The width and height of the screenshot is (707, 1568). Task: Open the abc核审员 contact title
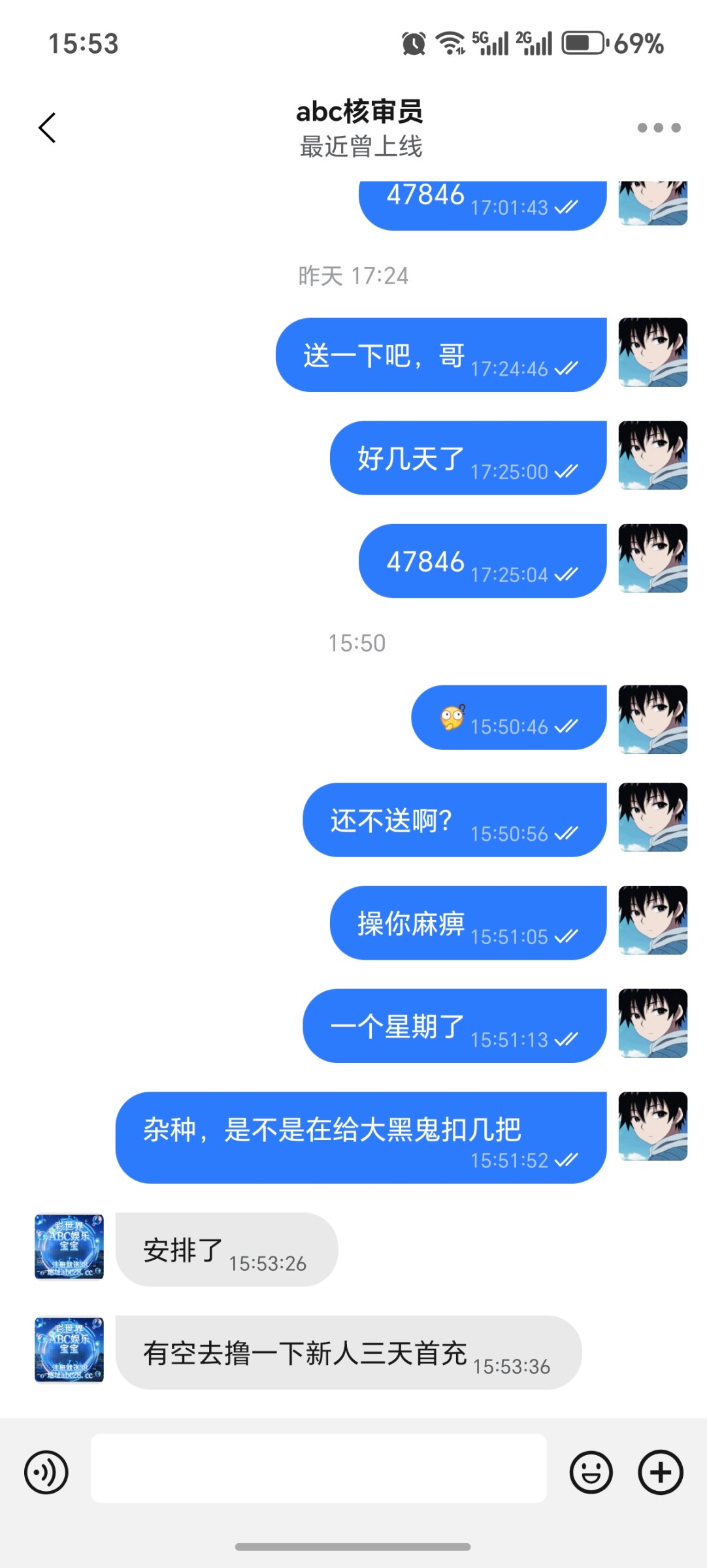(359, 112)
